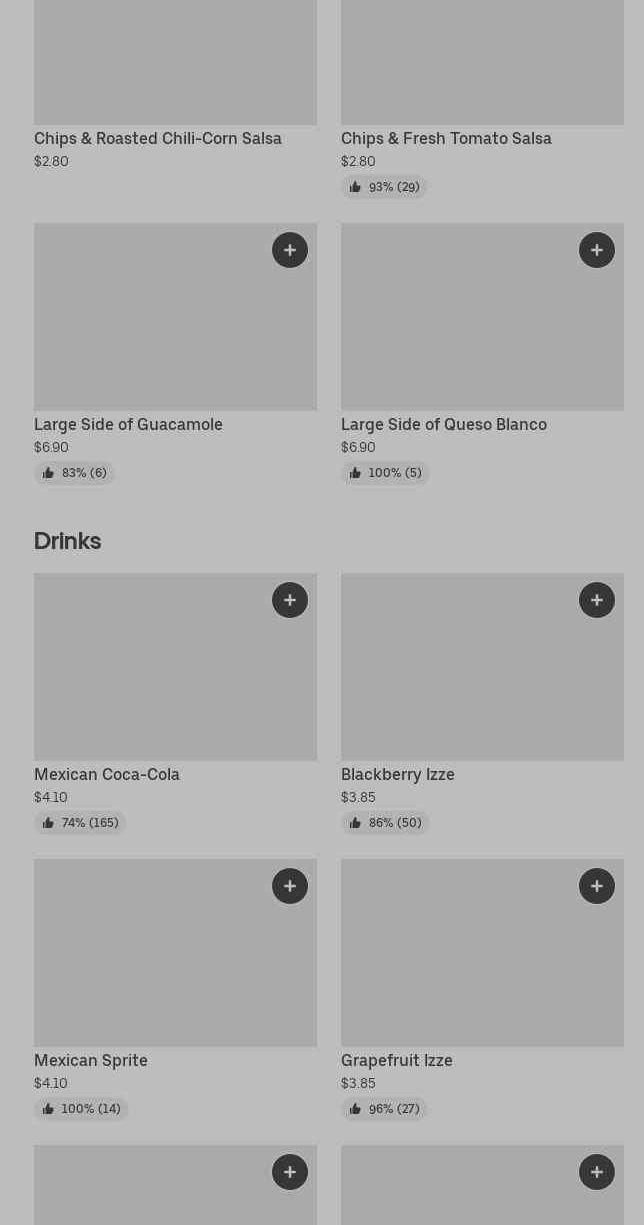The image size is (644, 1225).
Task: Select the Mexican Sprite drink card
Action: pyautogui.click(x=175, y=990)
